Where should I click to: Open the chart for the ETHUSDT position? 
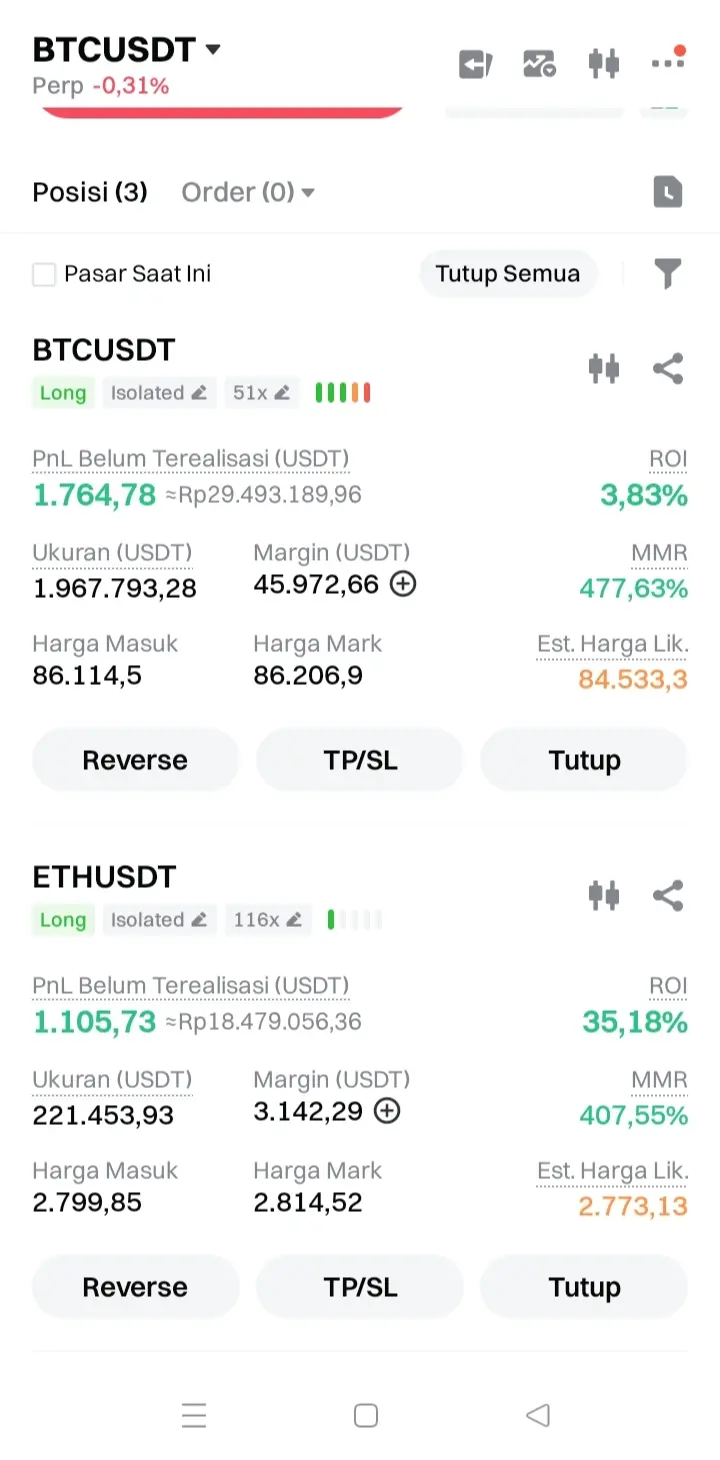point(604,896)
